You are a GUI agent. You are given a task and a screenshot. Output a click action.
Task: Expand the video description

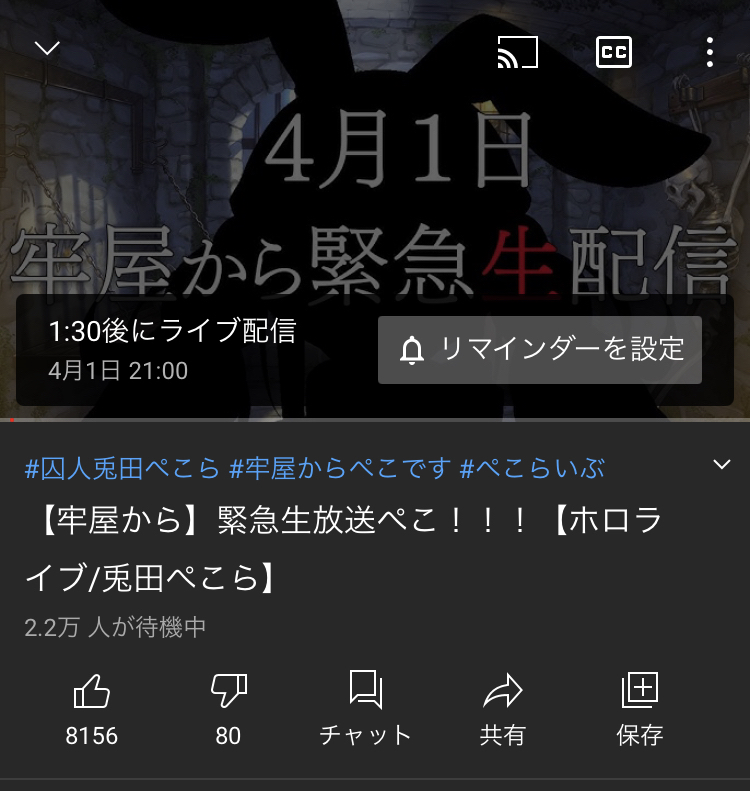(x=721, y=465)
